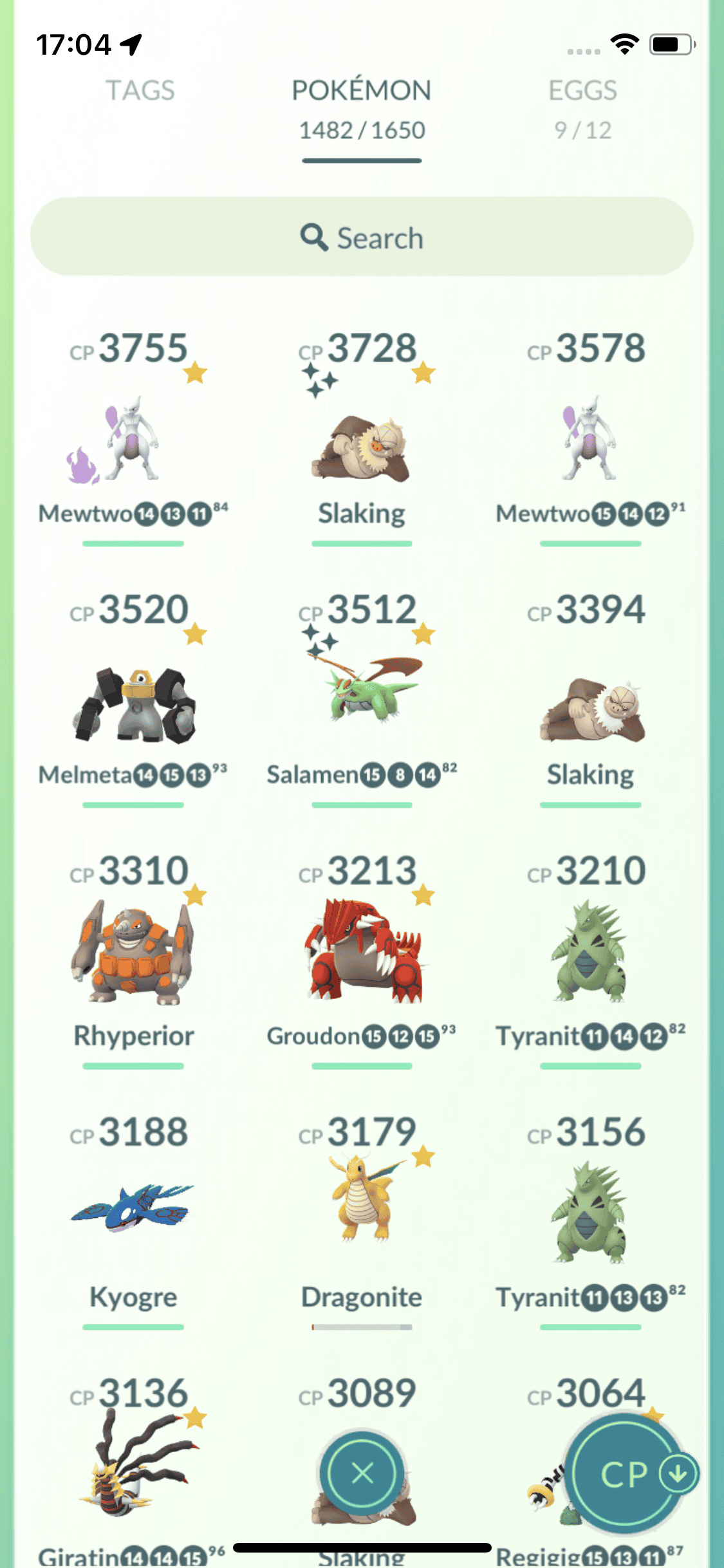Open Rhyperior with CP 3310
The height and width of the screenshot is (1568, 724).
click(133, 953)
